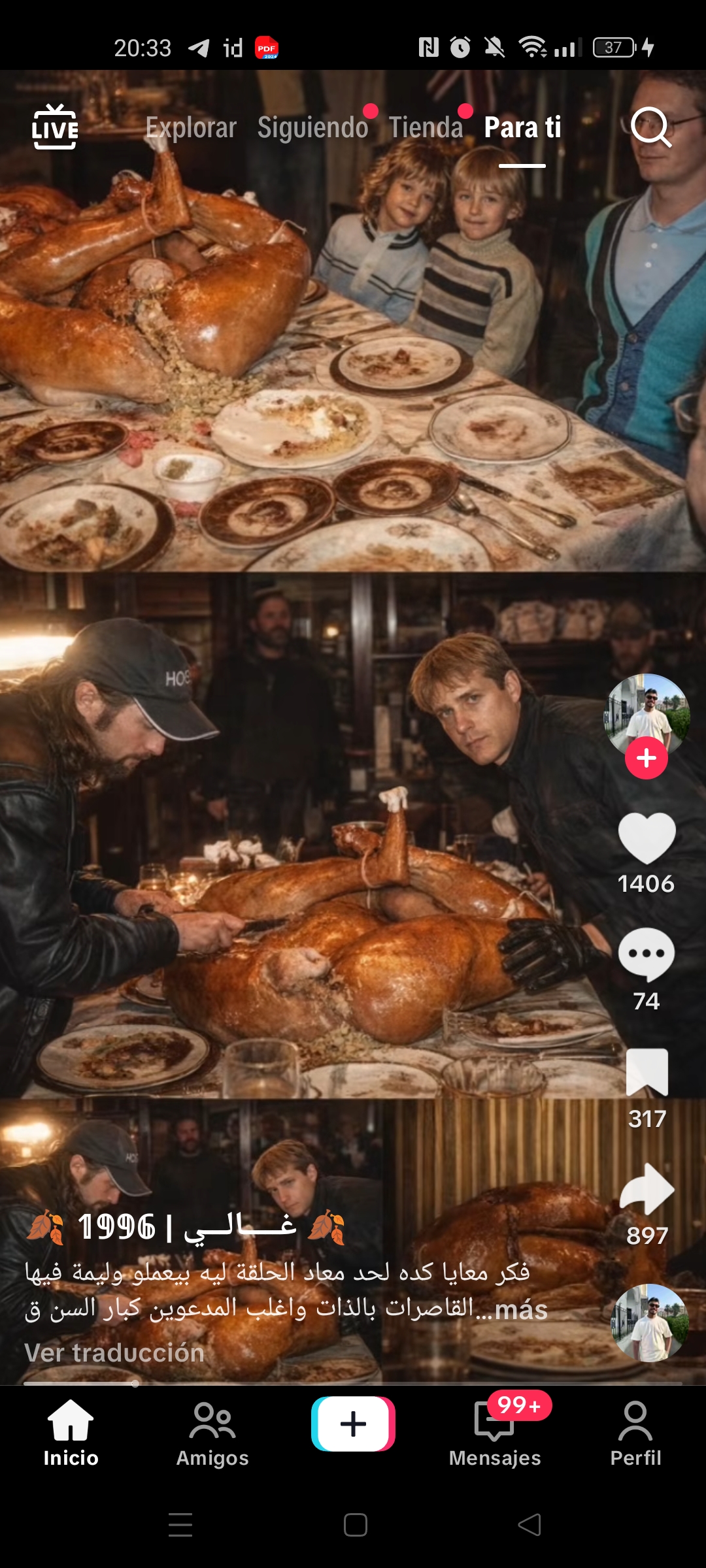The width and height of the screenshot is (706, 1568).
Task: Open Mensajes inbox
Action: (x=495, y=1434)
